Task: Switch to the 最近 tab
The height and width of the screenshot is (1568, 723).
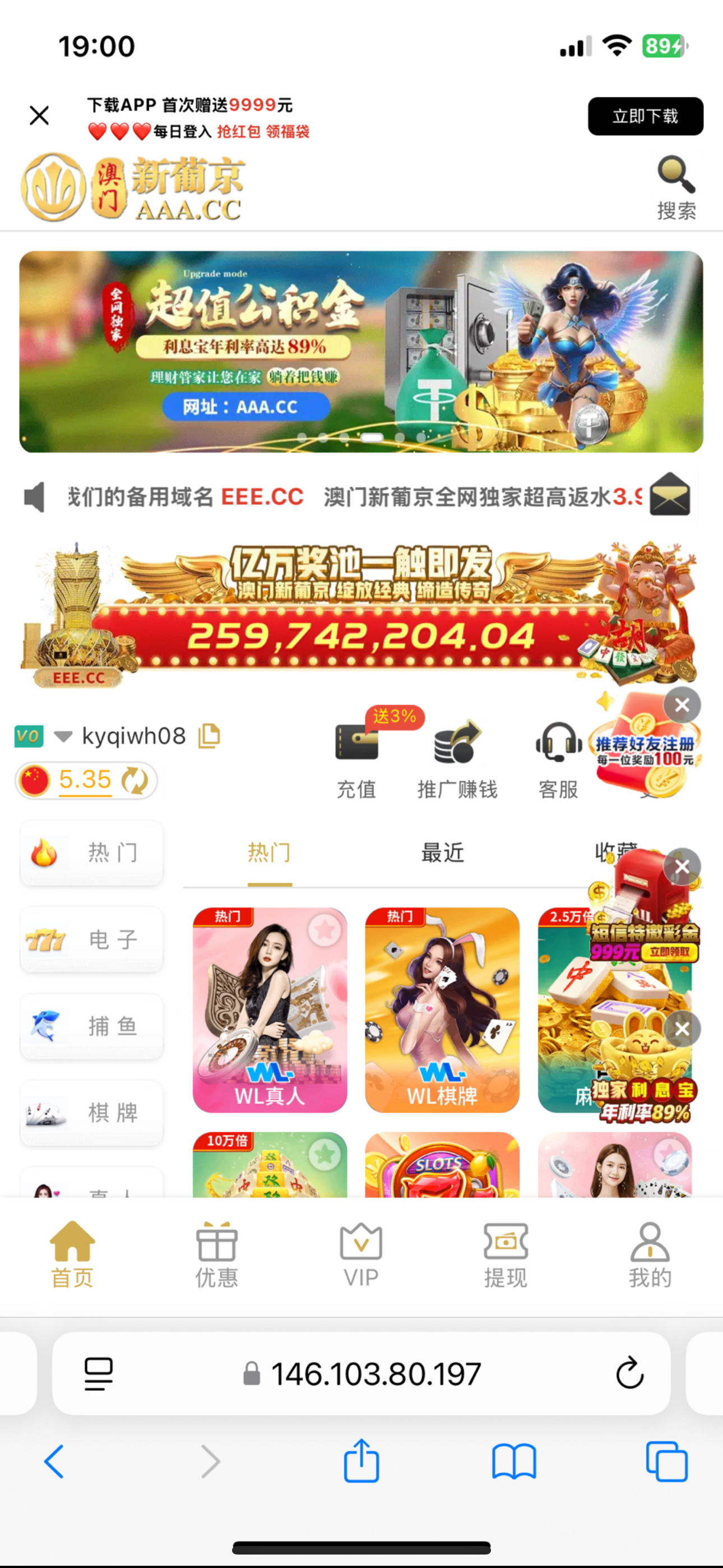Action: click(x=442, y=852)
